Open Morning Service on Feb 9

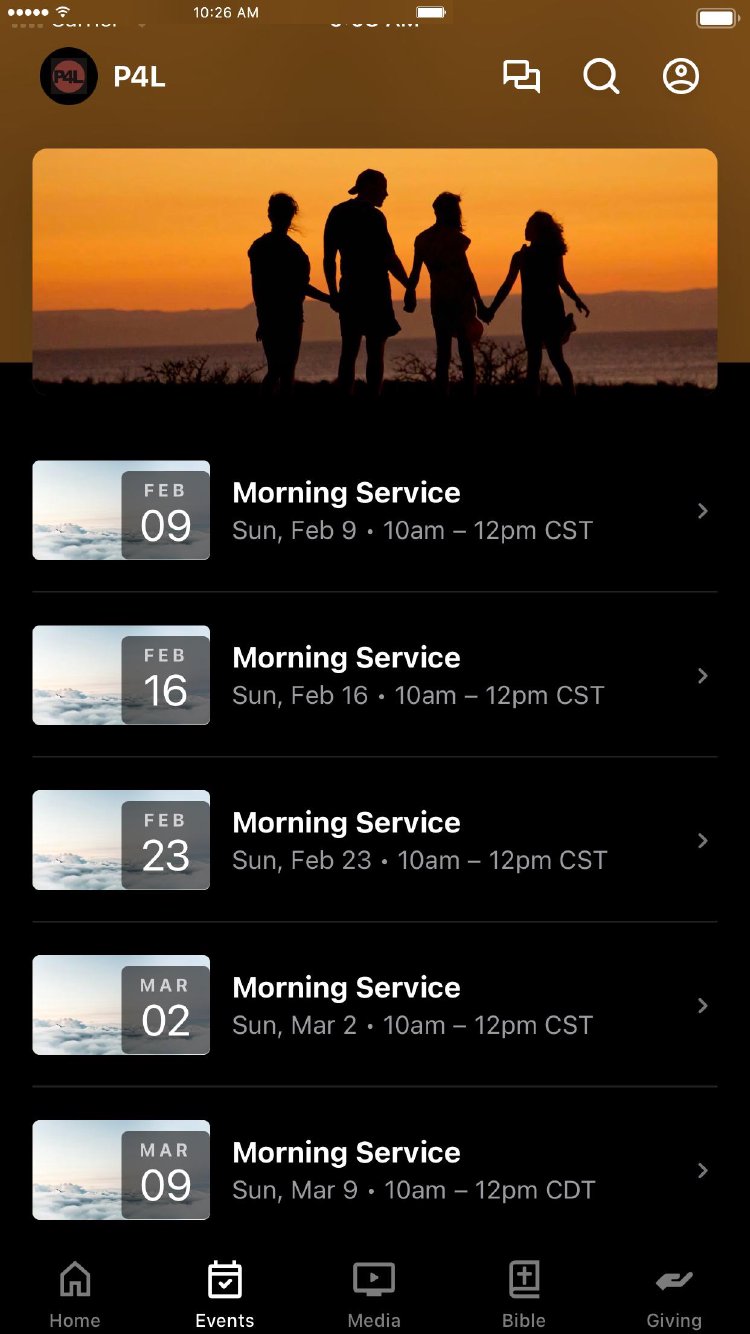point(375,510)
